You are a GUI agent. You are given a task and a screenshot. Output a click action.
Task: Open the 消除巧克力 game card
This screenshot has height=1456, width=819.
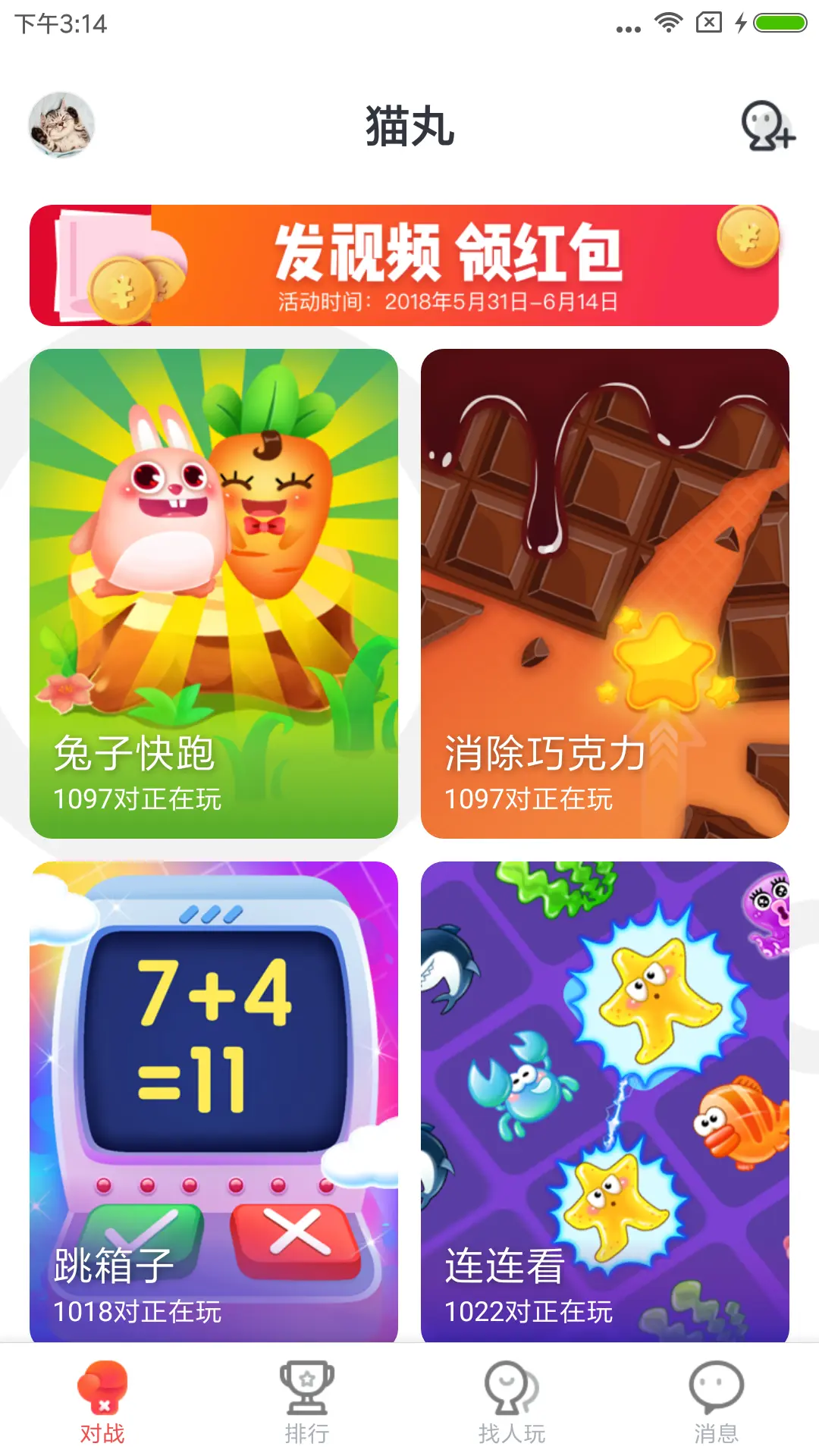tap(605, 593)
